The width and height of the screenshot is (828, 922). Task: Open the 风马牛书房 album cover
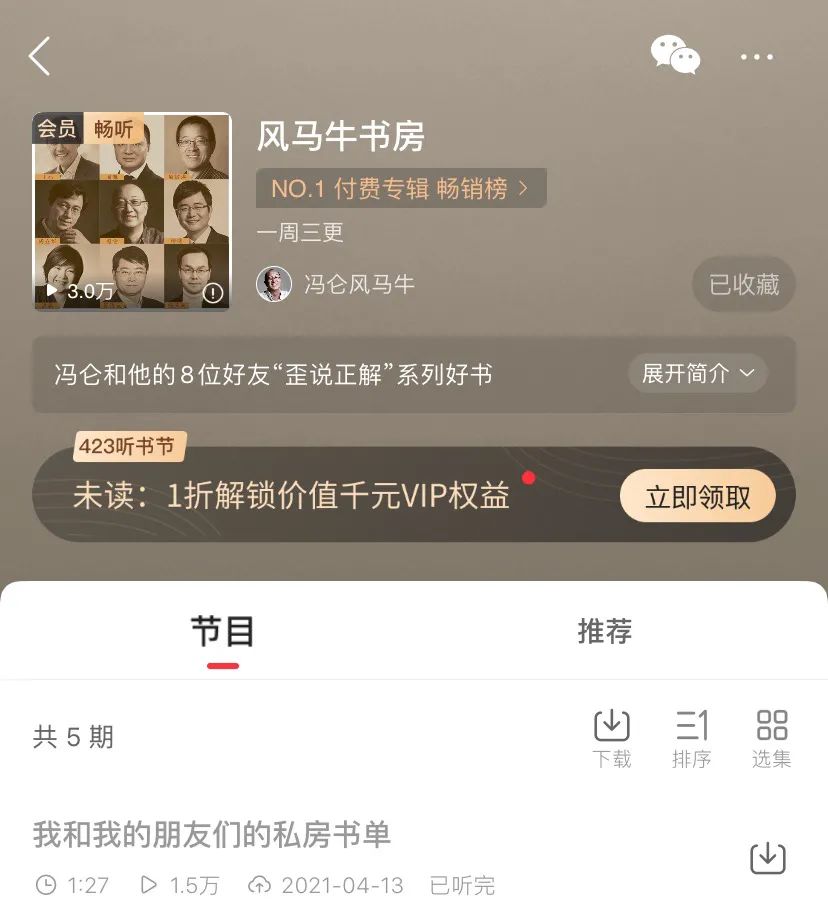click(x=132, y=211)
